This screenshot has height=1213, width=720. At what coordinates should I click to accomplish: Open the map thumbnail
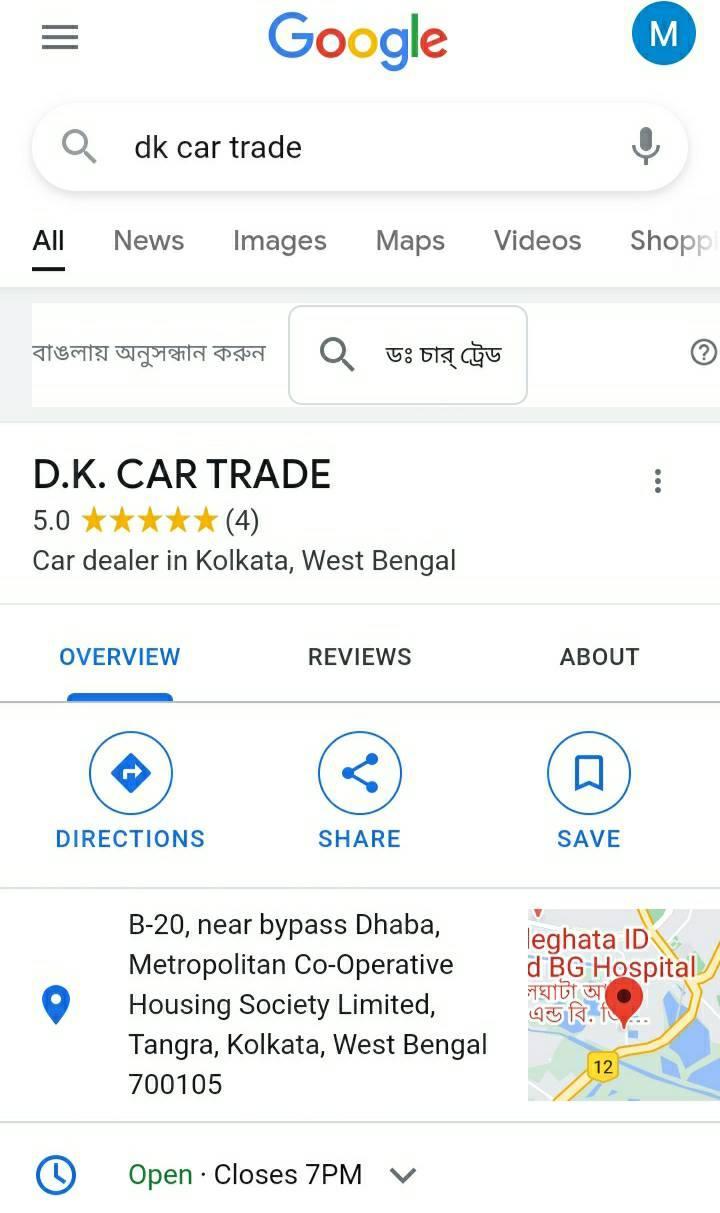click(x=624, y=1004)
